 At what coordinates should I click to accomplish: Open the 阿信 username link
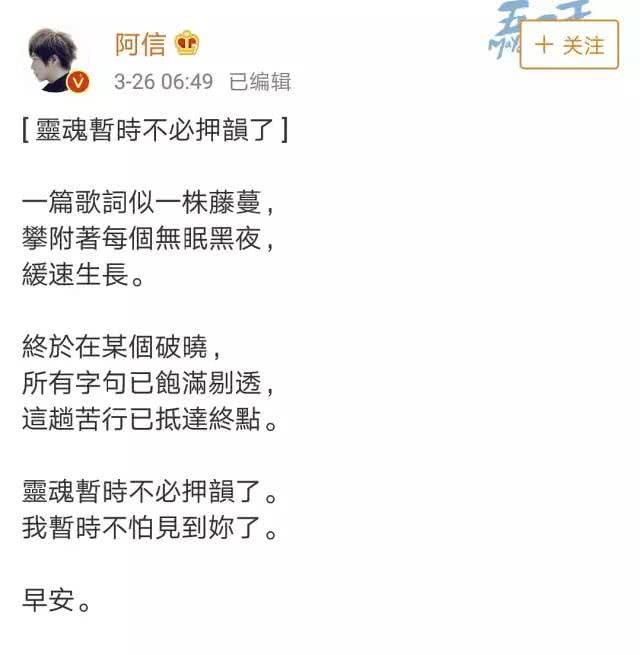pos(141,43)
